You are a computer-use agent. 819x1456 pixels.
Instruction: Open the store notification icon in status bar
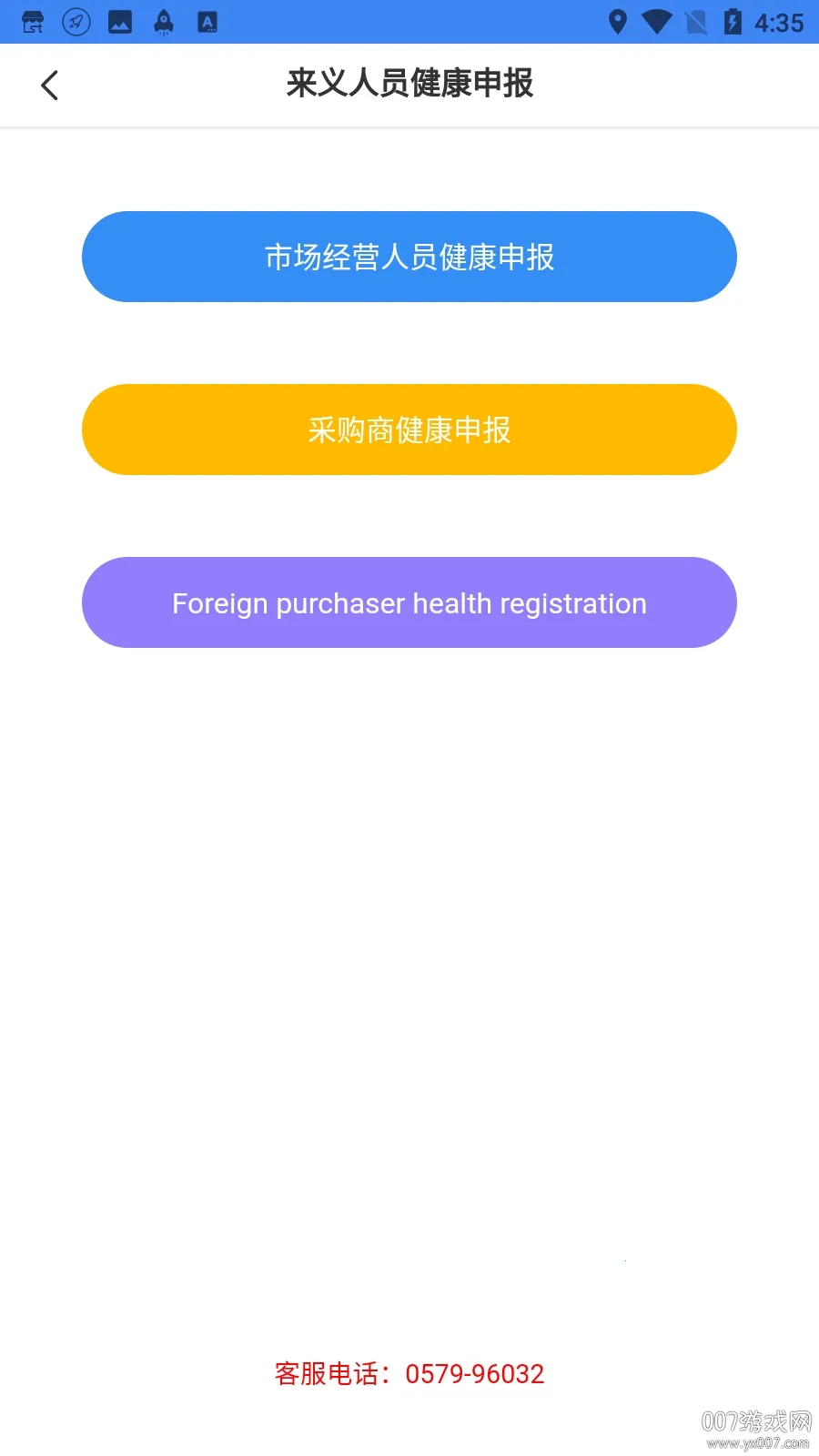click(33, 21)
